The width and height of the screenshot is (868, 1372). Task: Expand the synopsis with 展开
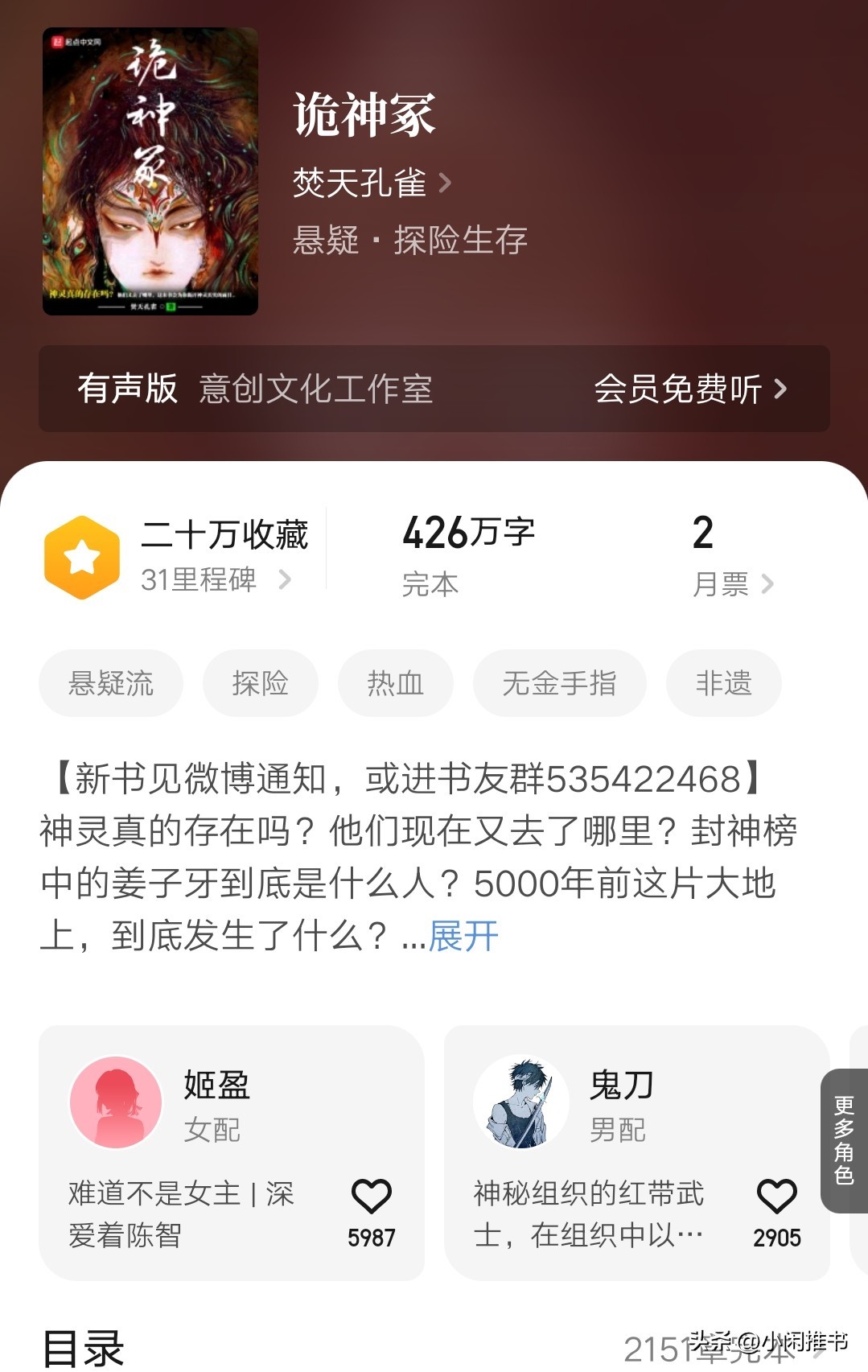463,936
